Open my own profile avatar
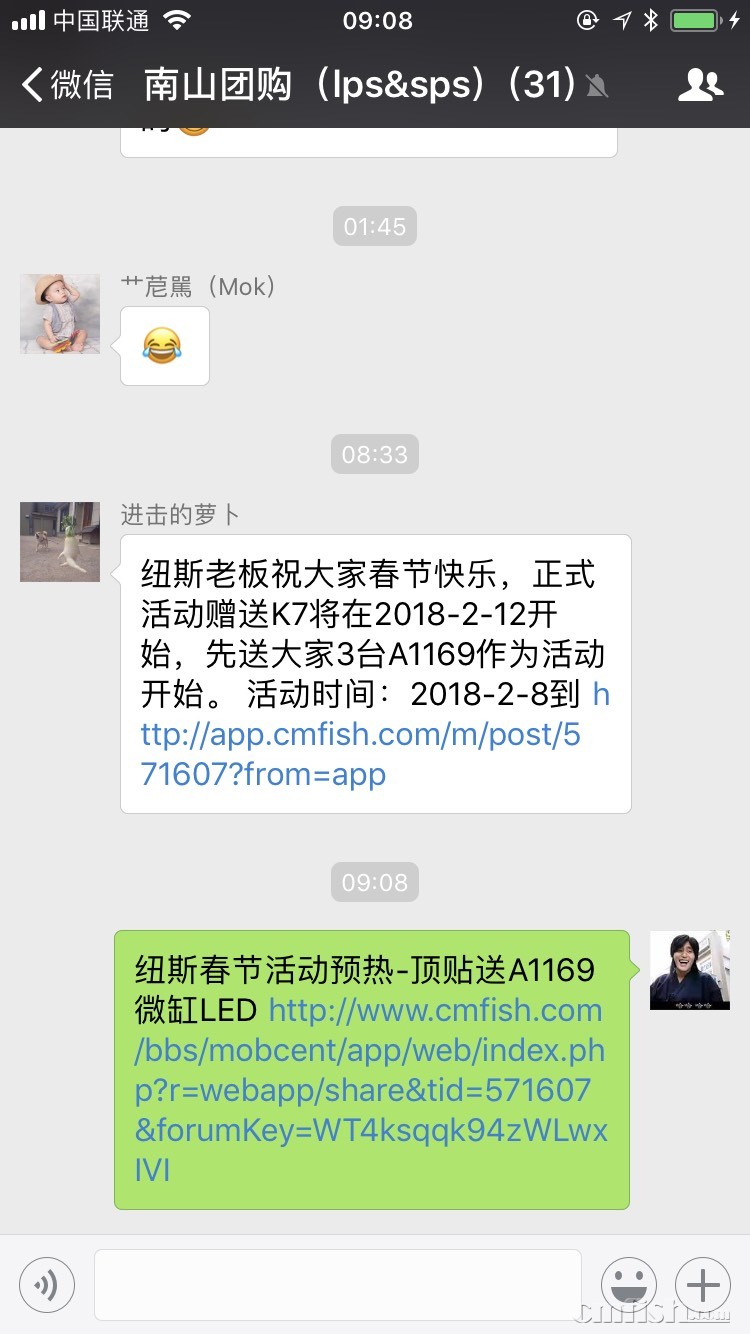The height and width of the screenshot is (1334, 750). coord(690,970)
